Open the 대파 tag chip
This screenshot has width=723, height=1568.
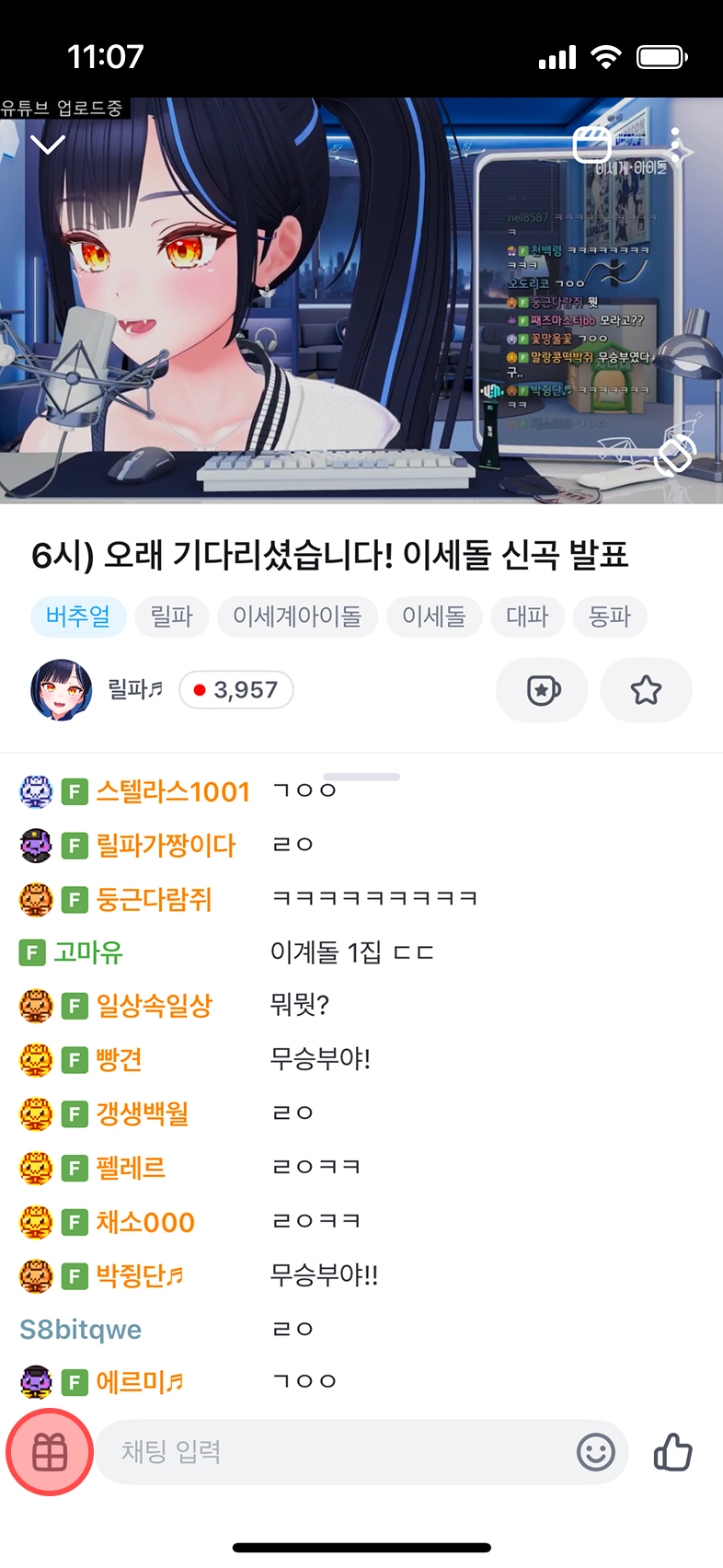(x=527, y=616)
